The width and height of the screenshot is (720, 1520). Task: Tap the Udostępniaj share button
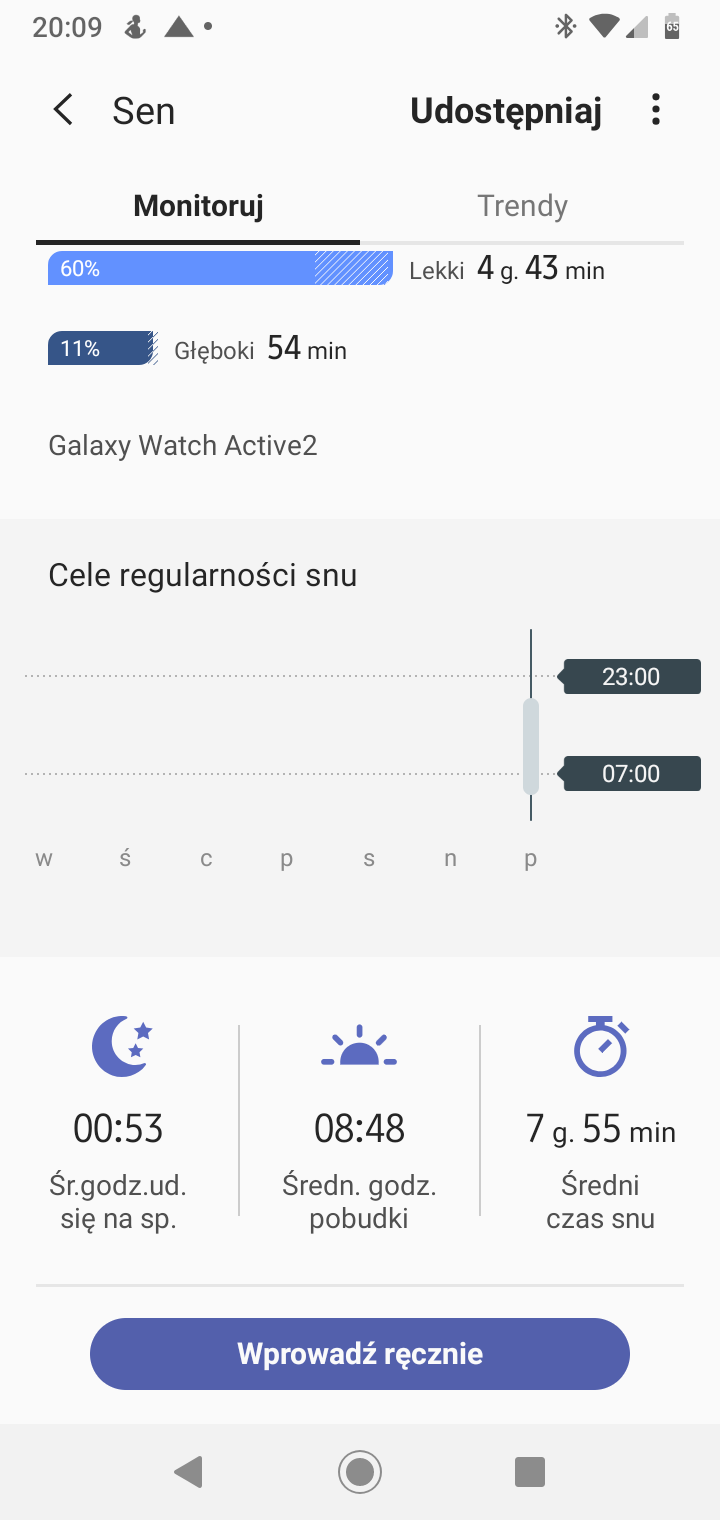506,111
